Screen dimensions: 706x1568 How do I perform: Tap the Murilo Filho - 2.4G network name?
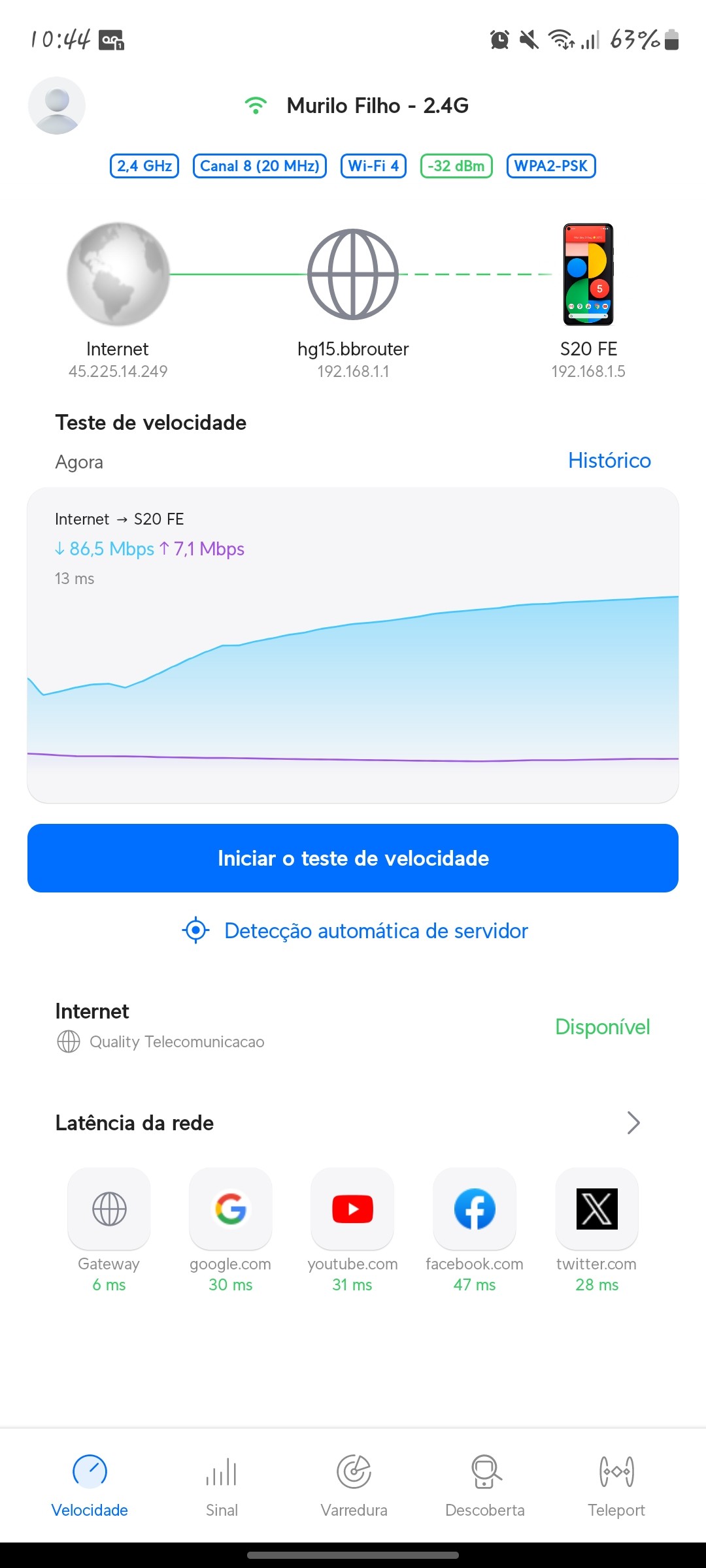pyautogui.click(x=377, y=106)
